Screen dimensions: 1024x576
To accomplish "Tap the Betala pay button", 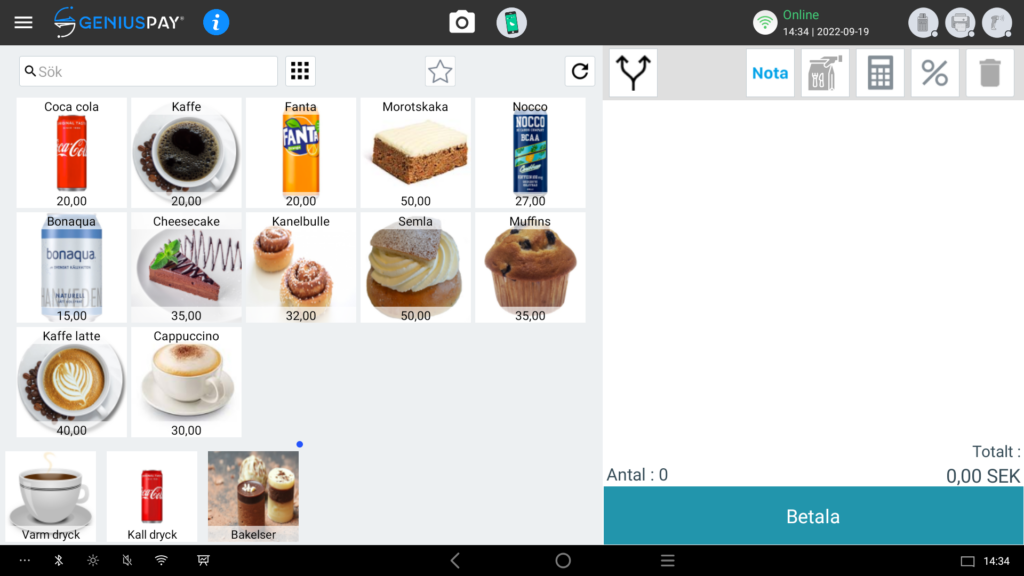I will [813, 517].
